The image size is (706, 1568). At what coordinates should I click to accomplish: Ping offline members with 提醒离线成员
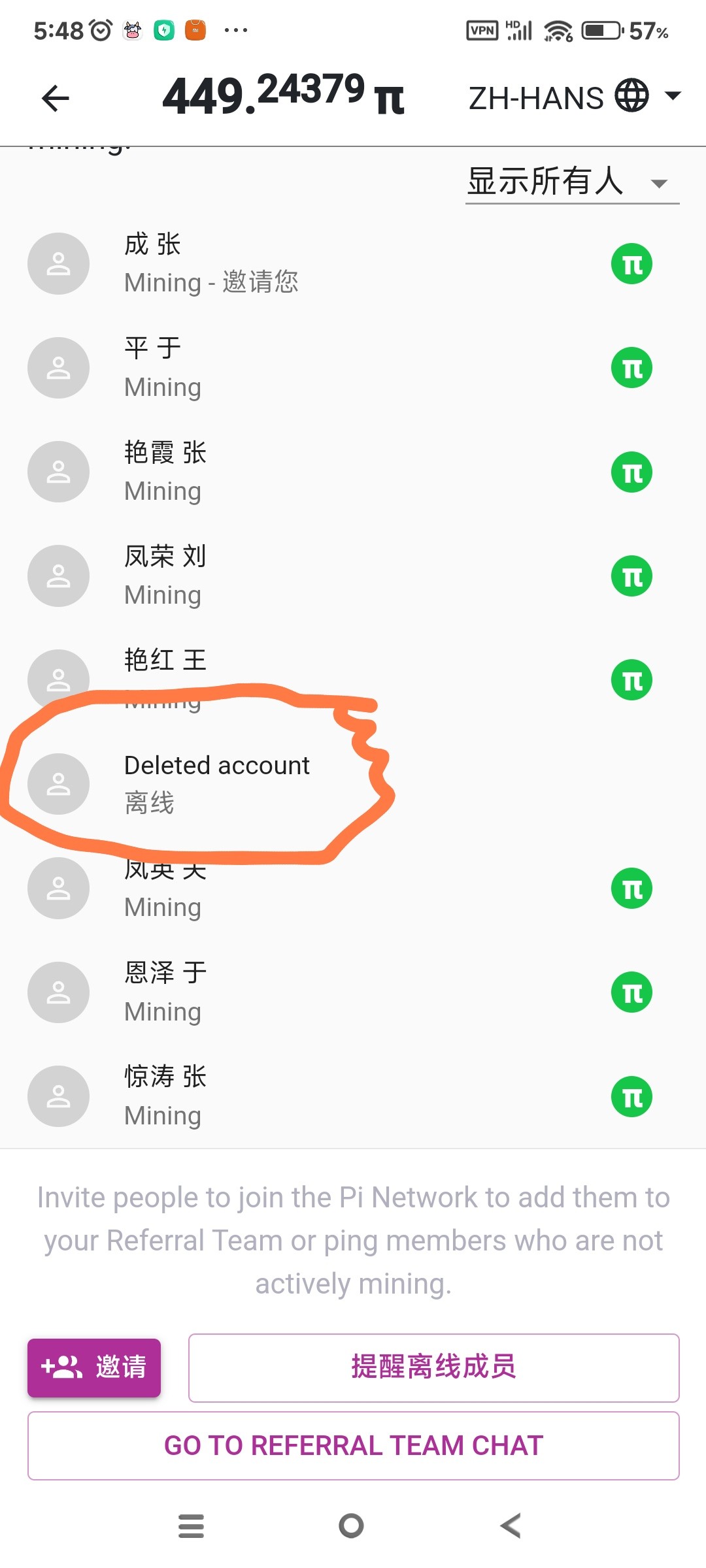(434, 1367)
